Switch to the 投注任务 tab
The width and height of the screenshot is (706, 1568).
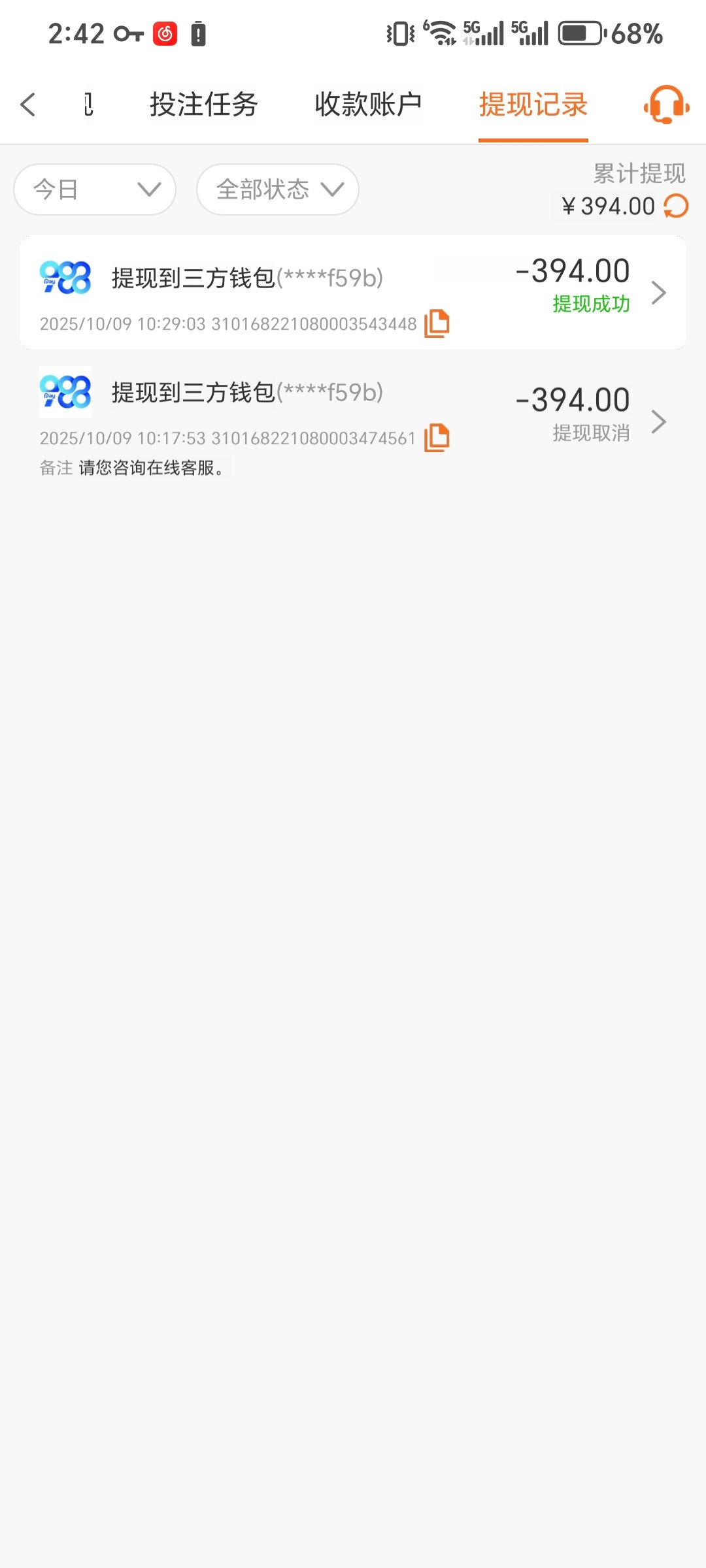(203, 105)
